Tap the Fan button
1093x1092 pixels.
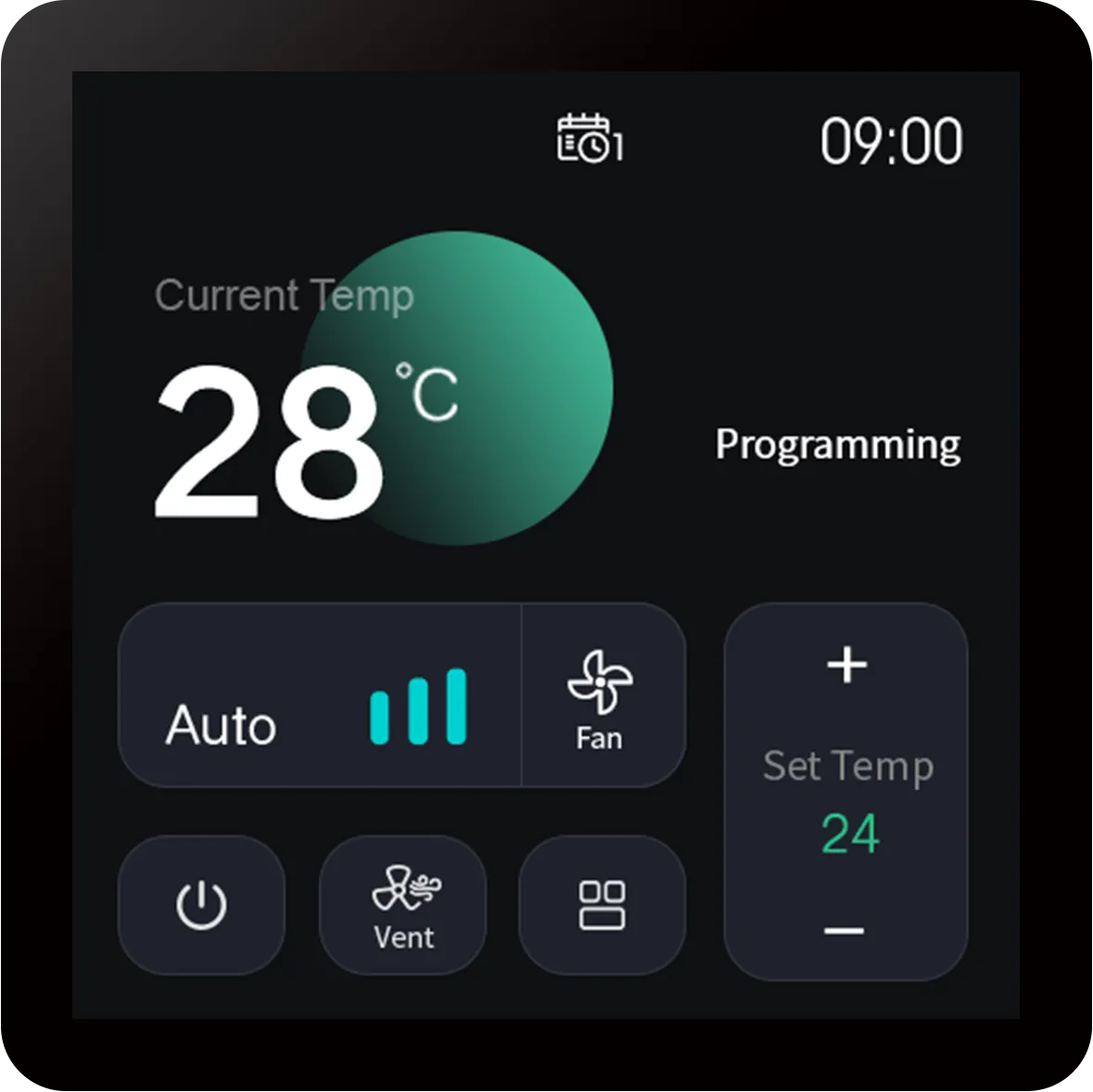[601, 697]
